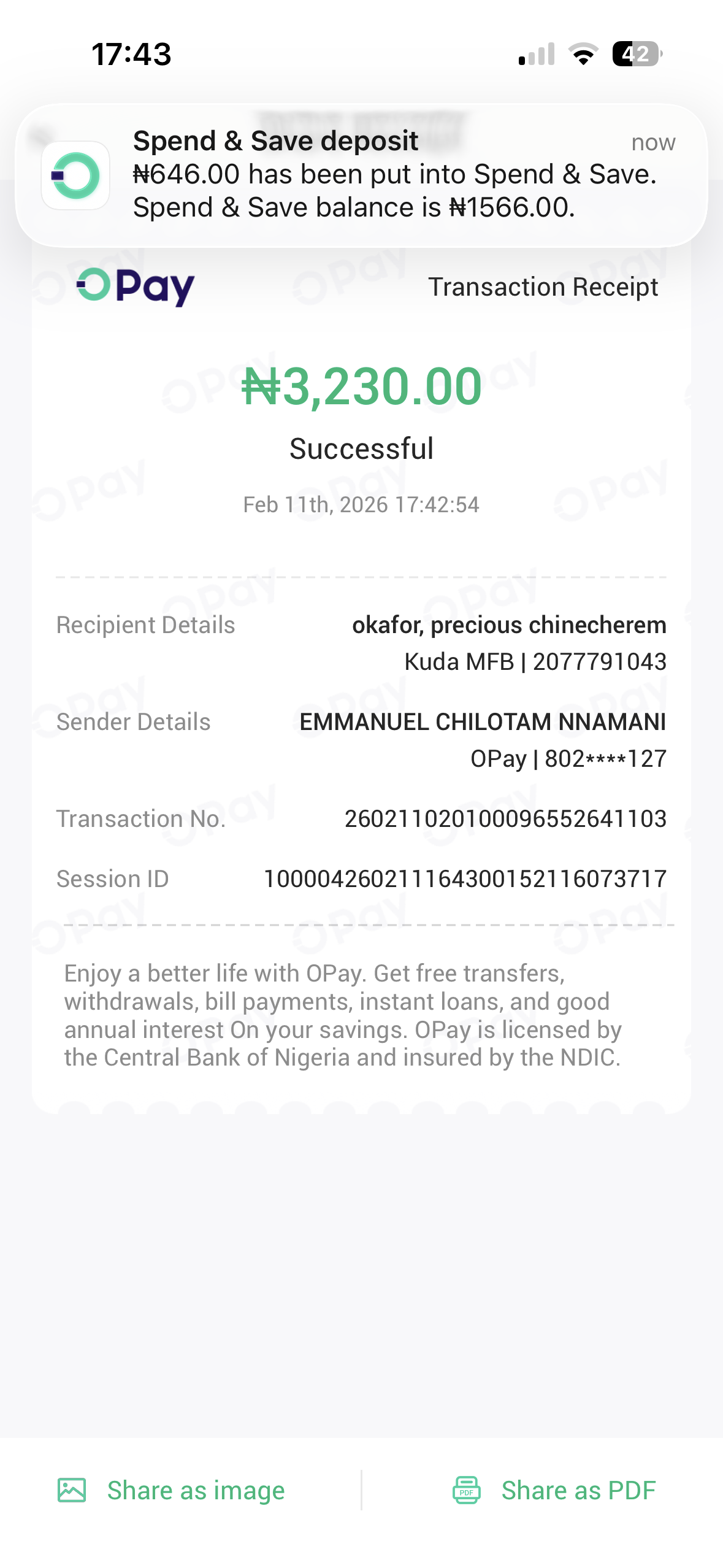Share the receipt as image
Screen dimensions: 723x1568
click(x=172, y=1490)
